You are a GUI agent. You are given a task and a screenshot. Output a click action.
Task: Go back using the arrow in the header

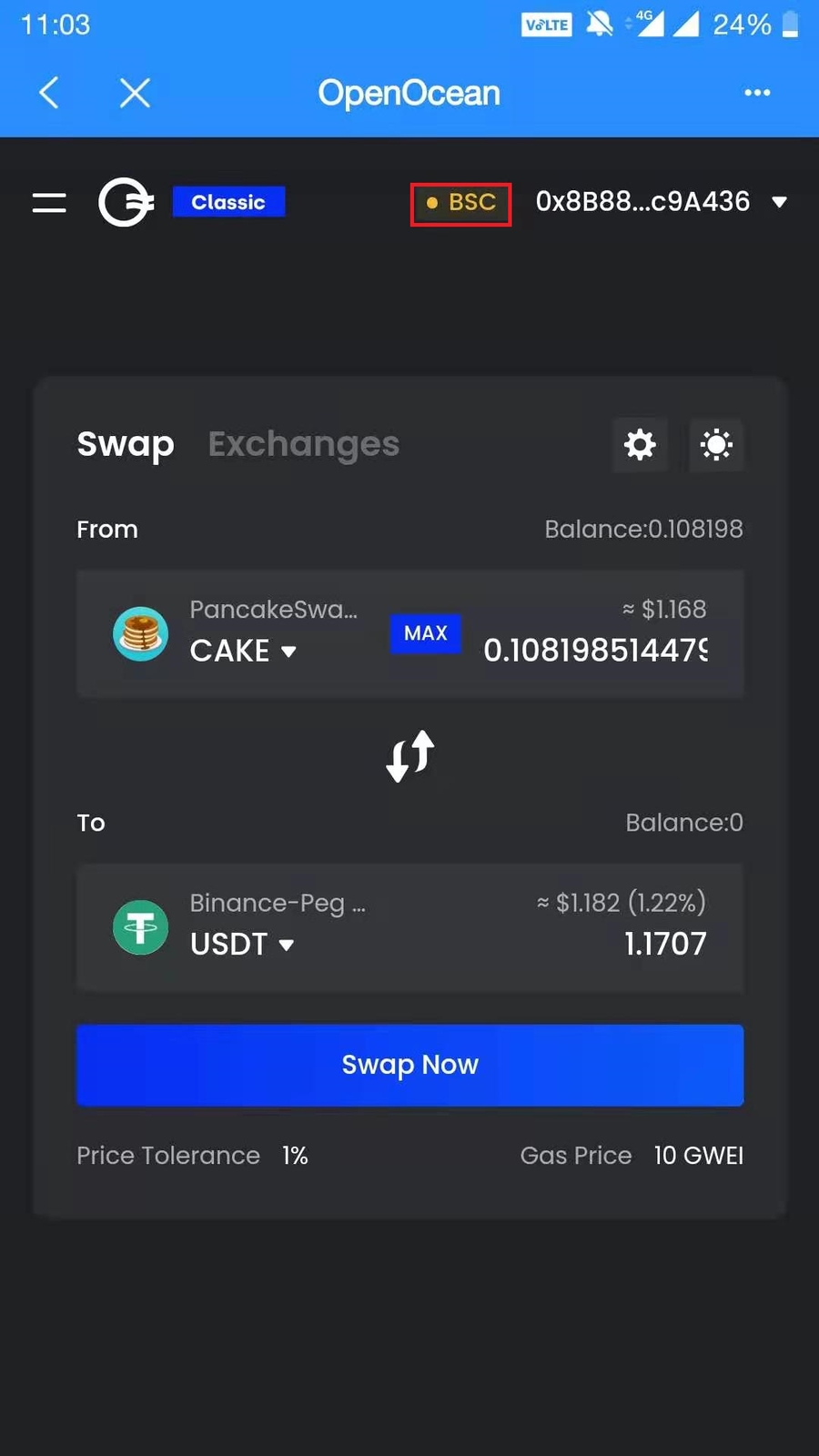pos(49,93)
